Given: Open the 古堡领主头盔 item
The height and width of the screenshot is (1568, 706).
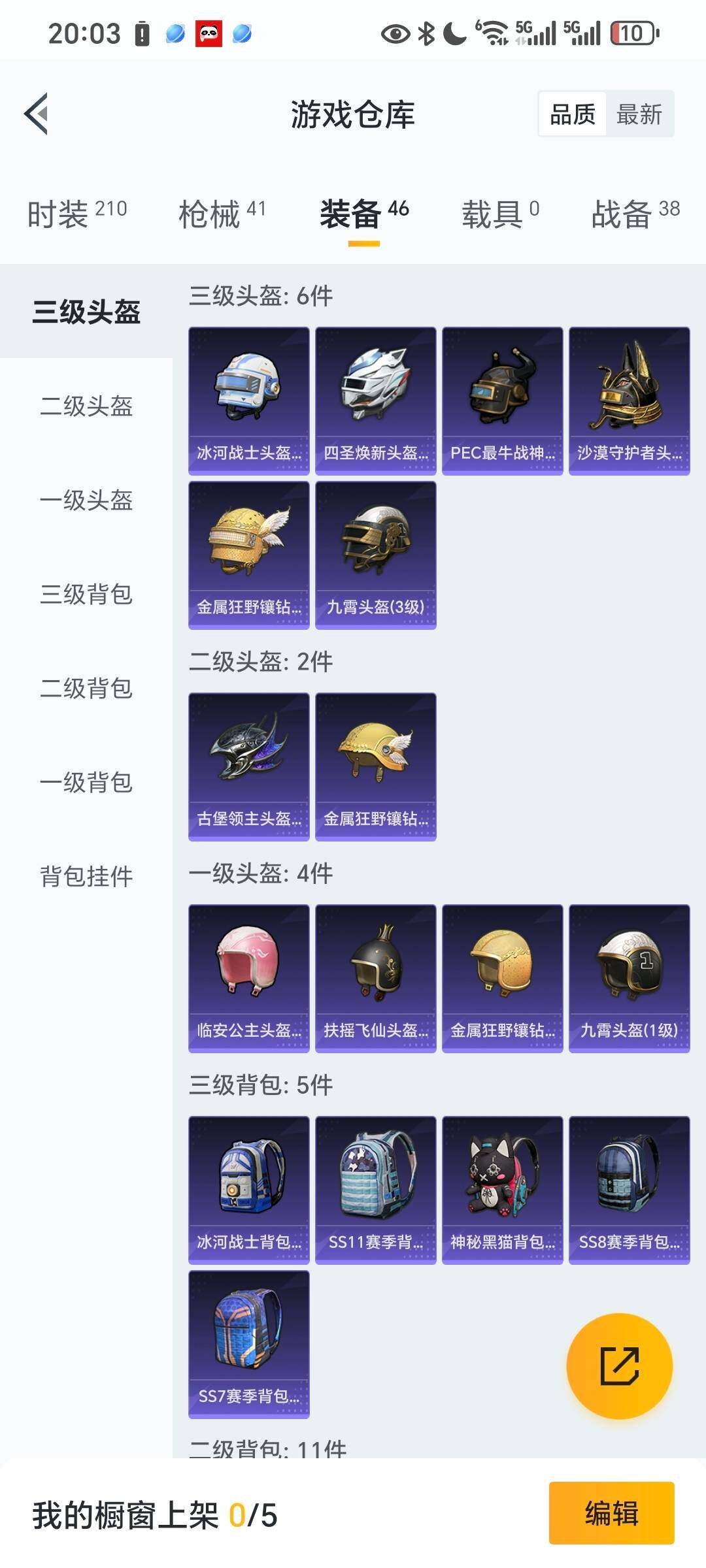Looking at the screenshot, I should pyautogui.click(x=249, y=766).
